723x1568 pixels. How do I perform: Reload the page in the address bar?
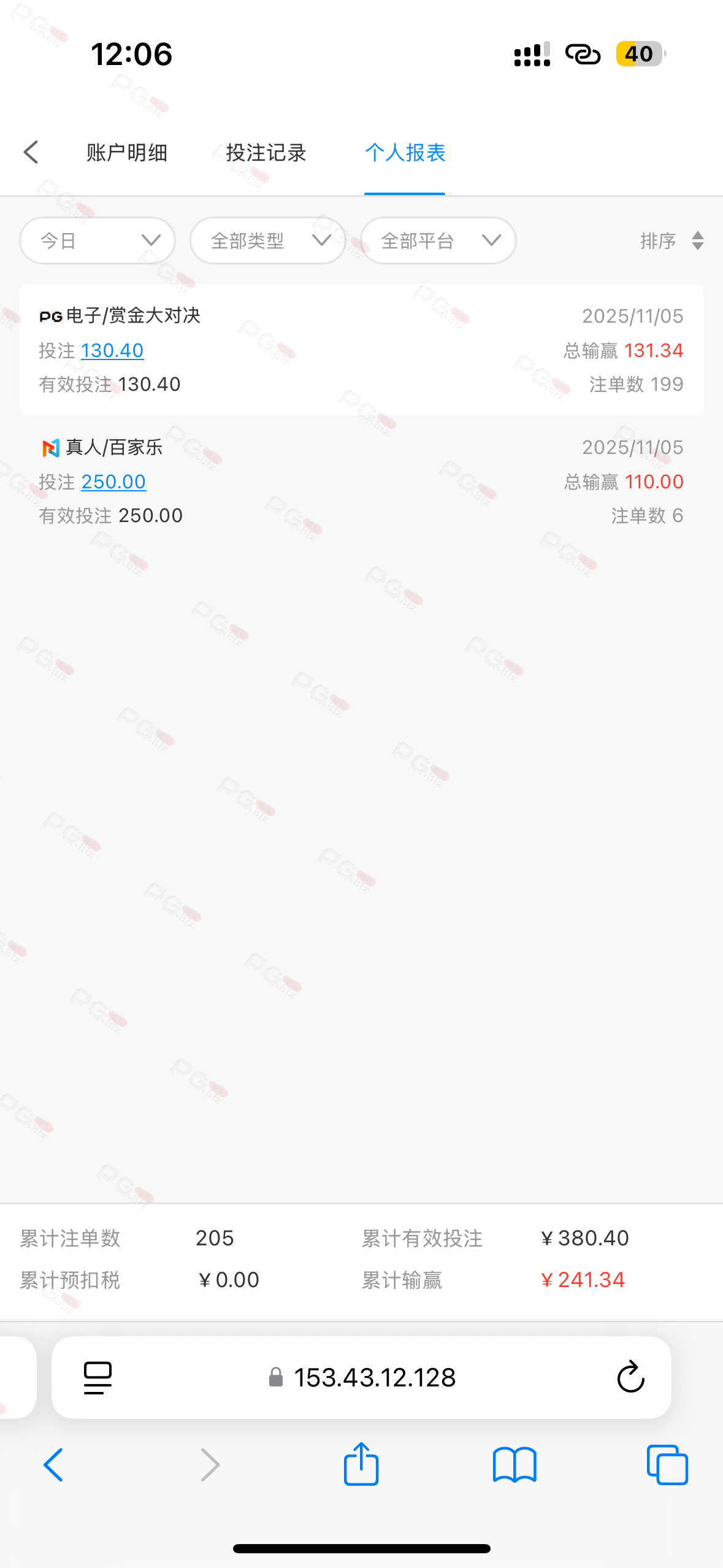point(630,1377)
